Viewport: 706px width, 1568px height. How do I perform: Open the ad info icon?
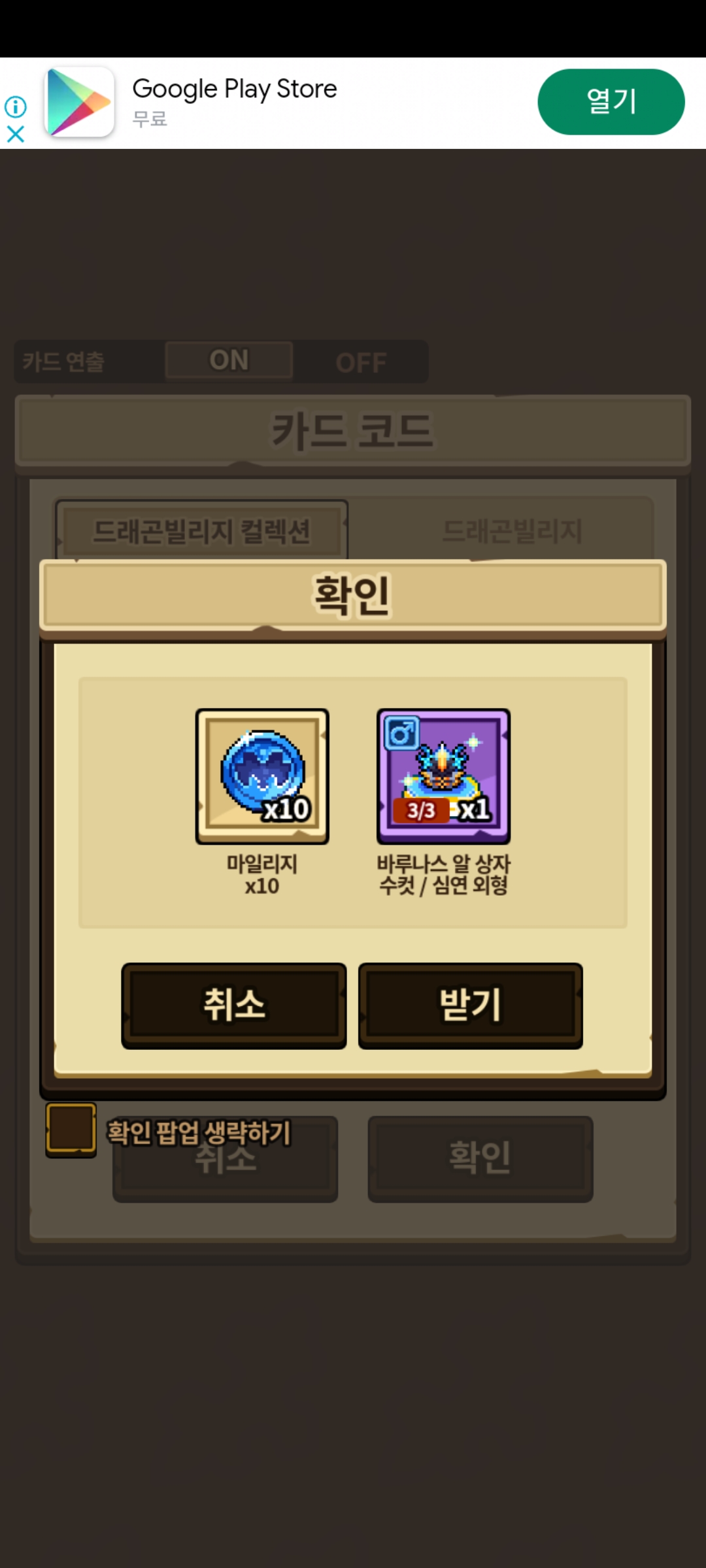pyautogui.click(x=16, y=106)
